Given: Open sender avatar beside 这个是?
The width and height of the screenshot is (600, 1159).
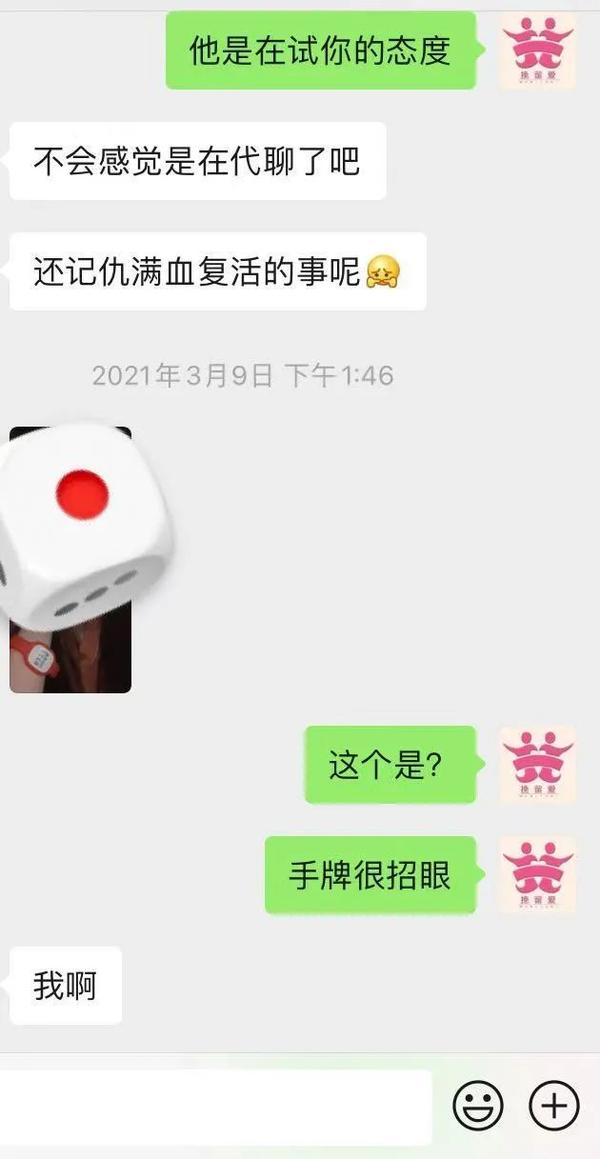Looking at the screenshot, I should [538, 764].
